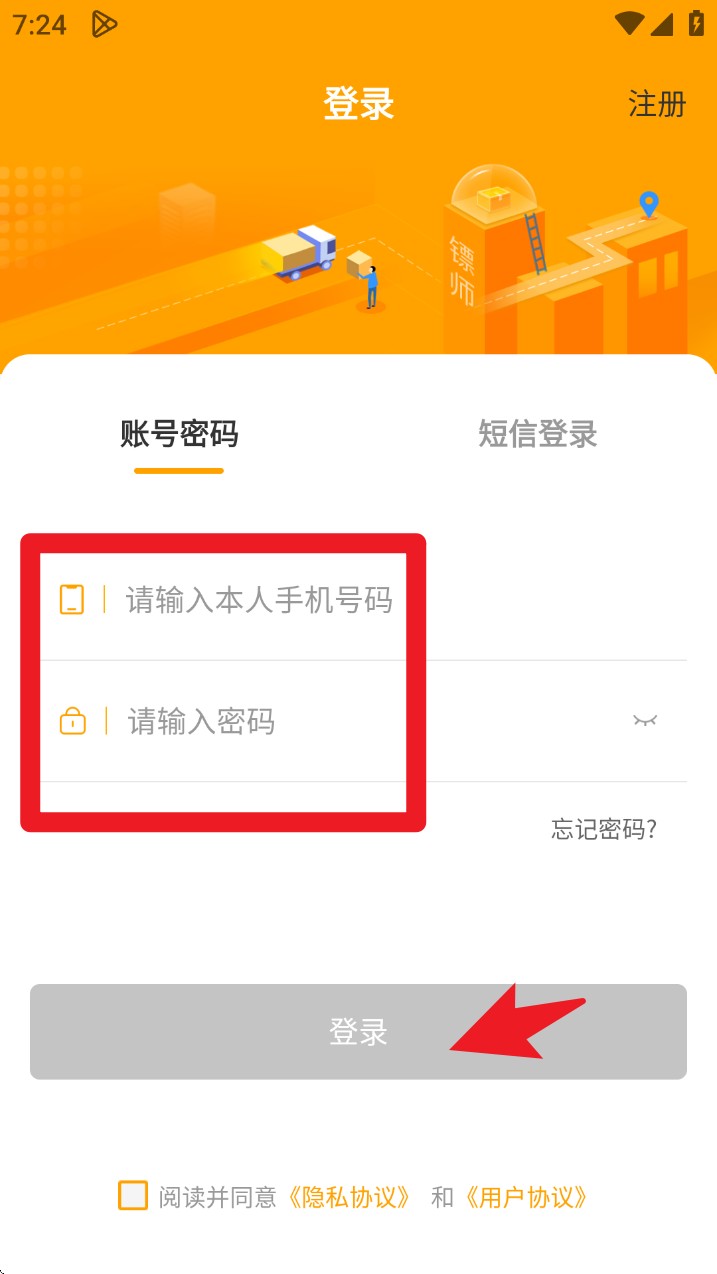Screen dimensions: 717x1274
Task: Switch to the 短信登录 tab
Action: click(537, 434)
